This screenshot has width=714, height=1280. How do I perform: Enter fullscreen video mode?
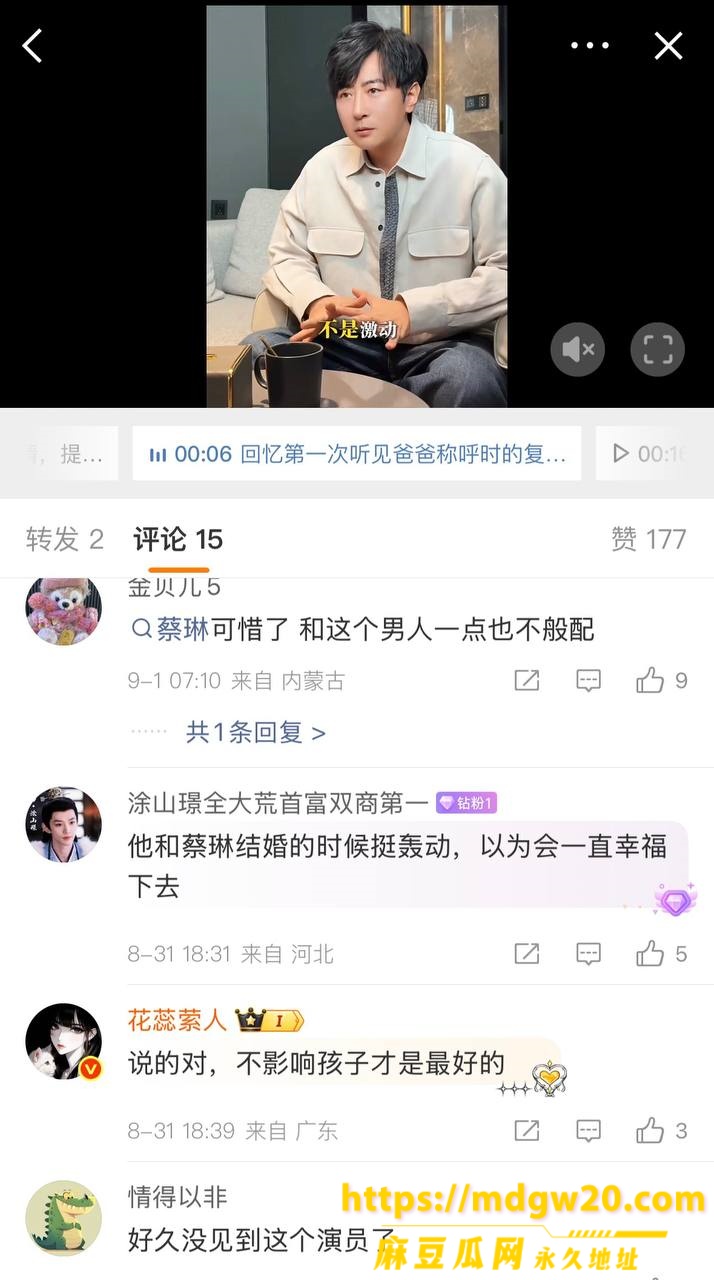[x=657, y=349]
